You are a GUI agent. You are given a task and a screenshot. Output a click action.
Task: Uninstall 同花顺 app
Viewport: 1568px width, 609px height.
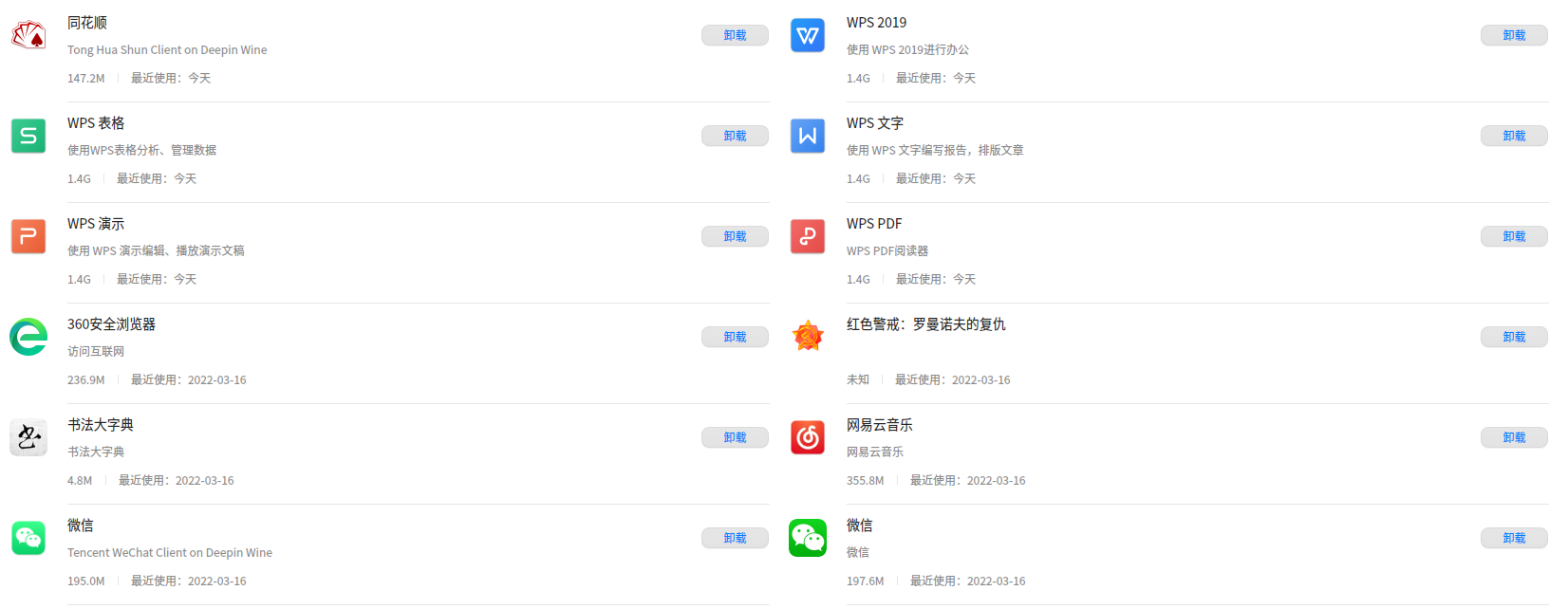coord(735,35)
